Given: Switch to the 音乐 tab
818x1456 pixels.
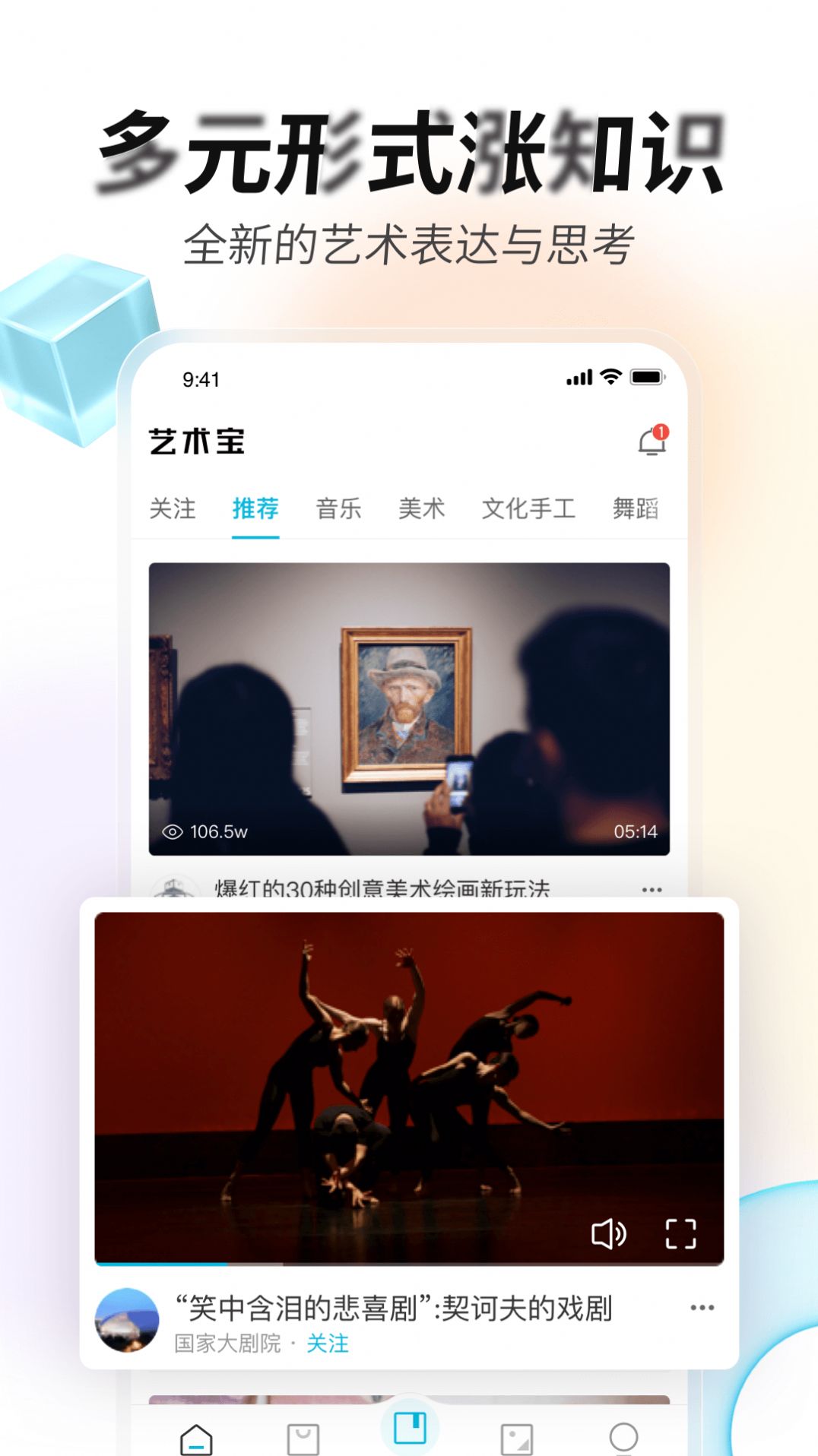Looking at the screenshot, I should pos(339,509).
